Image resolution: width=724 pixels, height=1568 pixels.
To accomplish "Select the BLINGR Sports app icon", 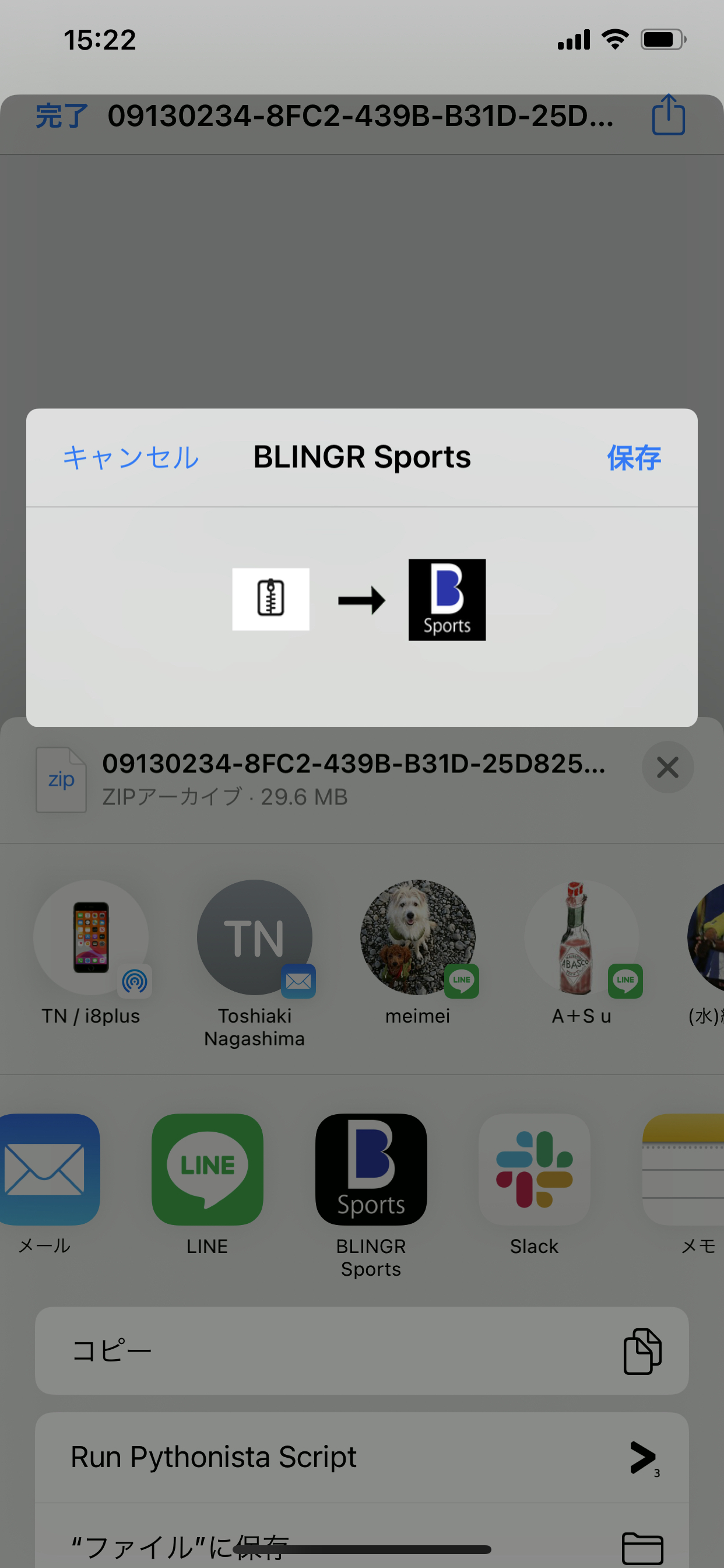I will (x=371, y=1170).
